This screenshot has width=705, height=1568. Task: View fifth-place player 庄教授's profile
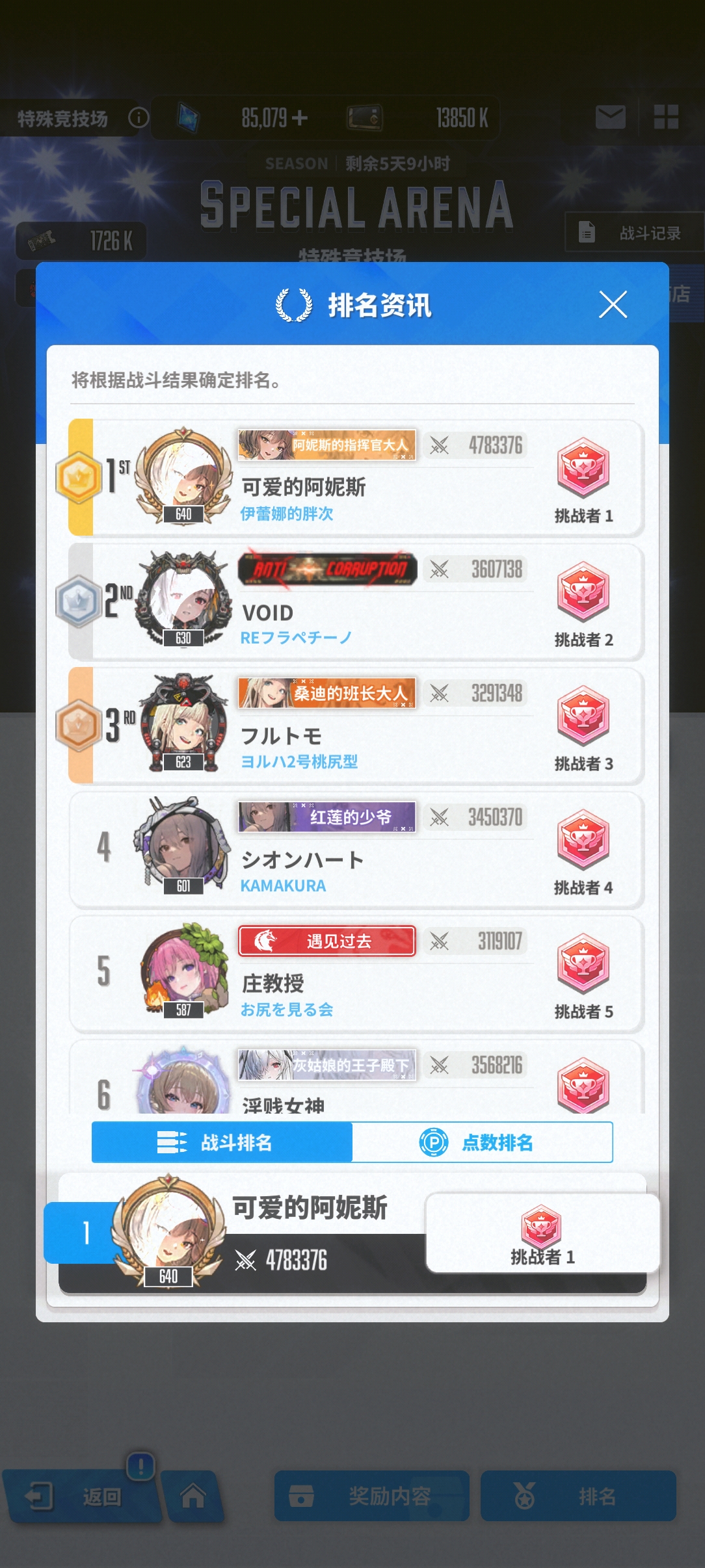tap(183, 970)
